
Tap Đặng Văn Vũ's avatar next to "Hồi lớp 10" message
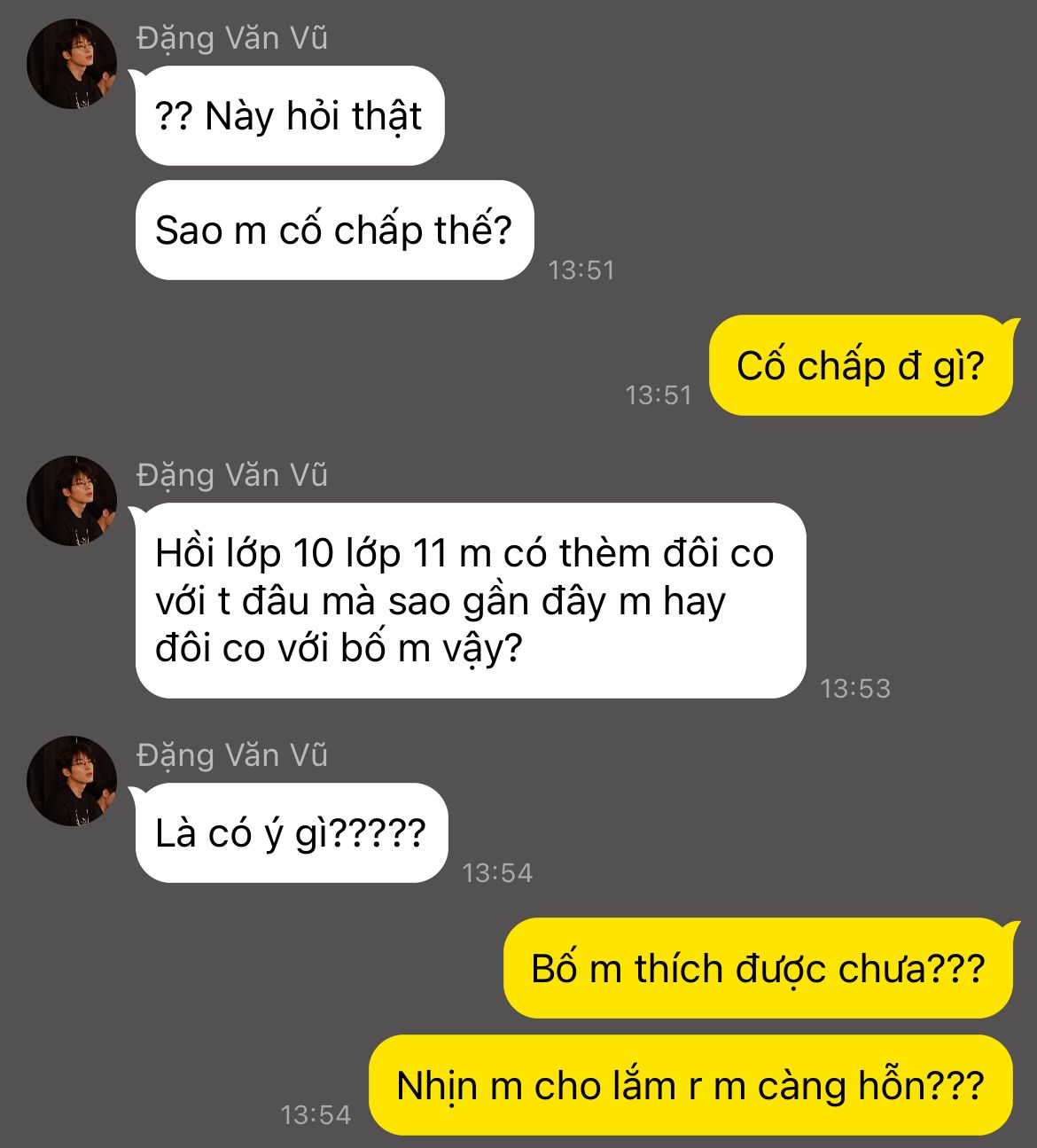point(72,501)
